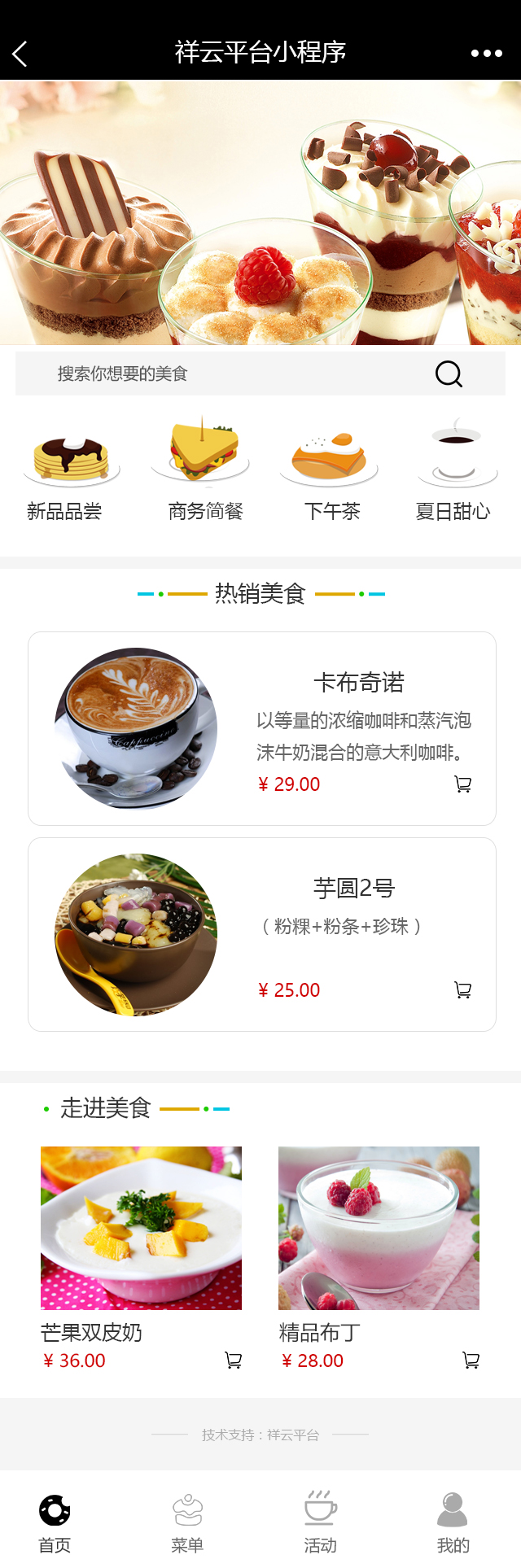Screen dimensions: 521x1568
Task: Go to the 活动 tab
Action: coord(320,1522)
